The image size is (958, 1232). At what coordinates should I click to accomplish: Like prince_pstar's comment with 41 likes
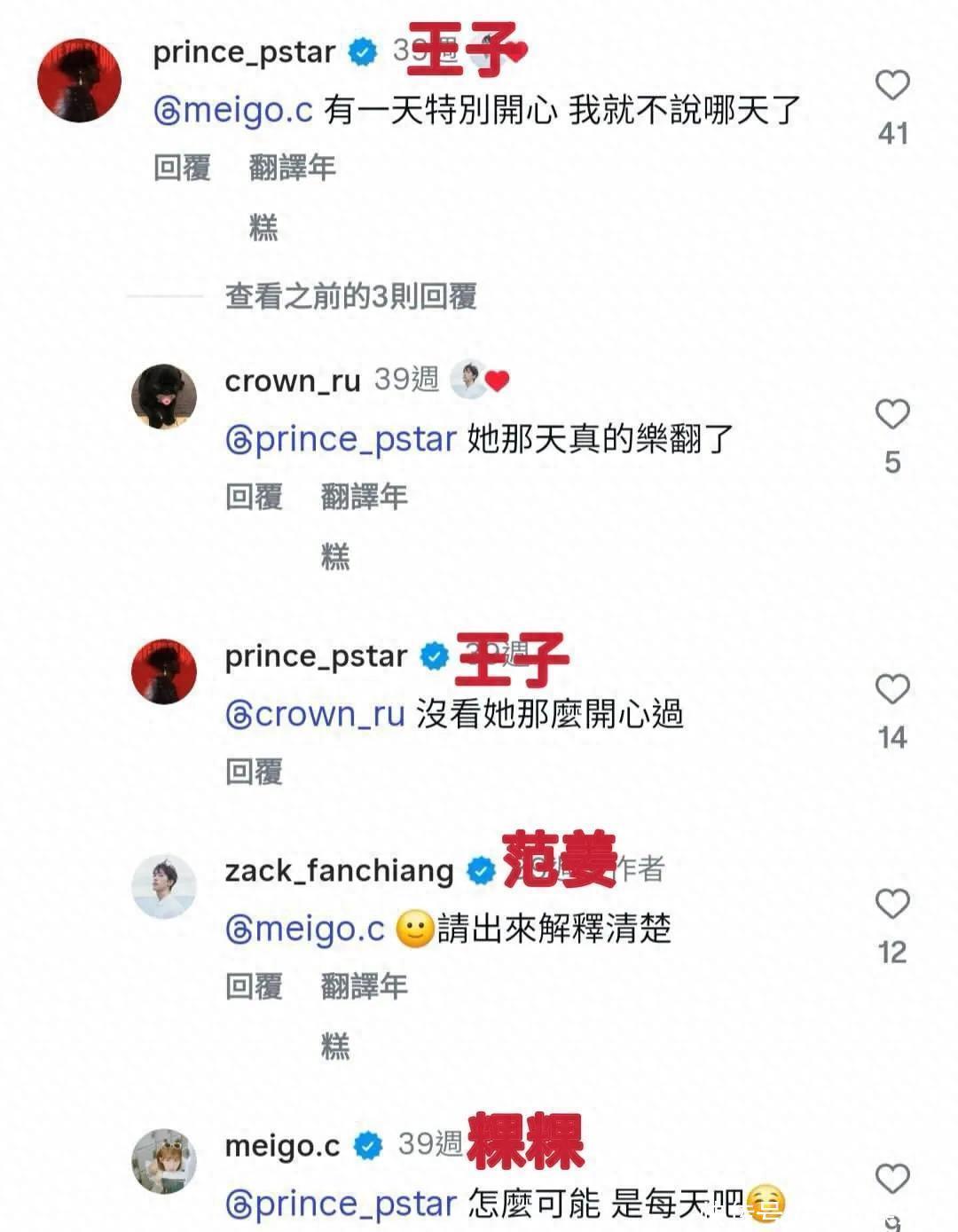pos(891,86)
